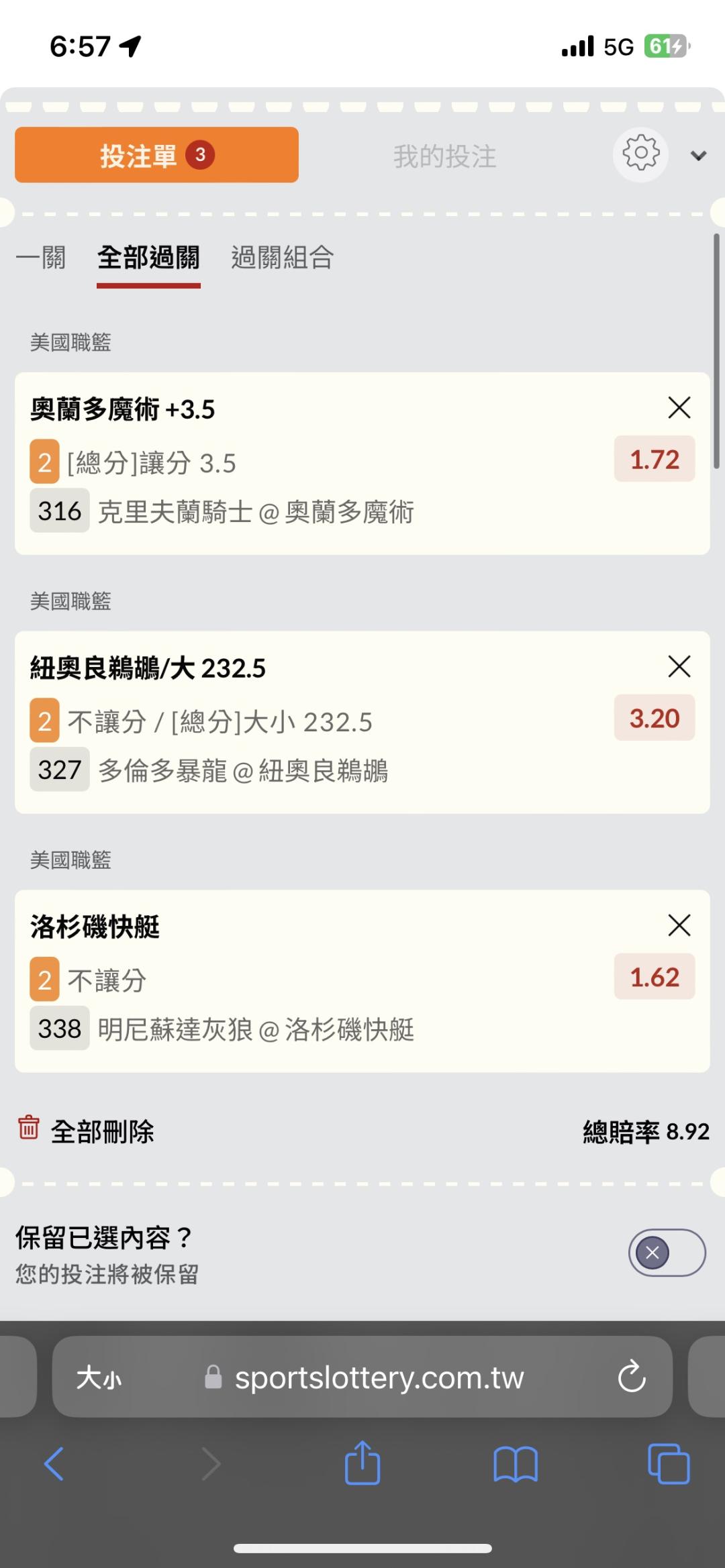Open the browser bookmarks
The height and width of the screenshot is (1568, 725).
click(x=515, y=1463)
